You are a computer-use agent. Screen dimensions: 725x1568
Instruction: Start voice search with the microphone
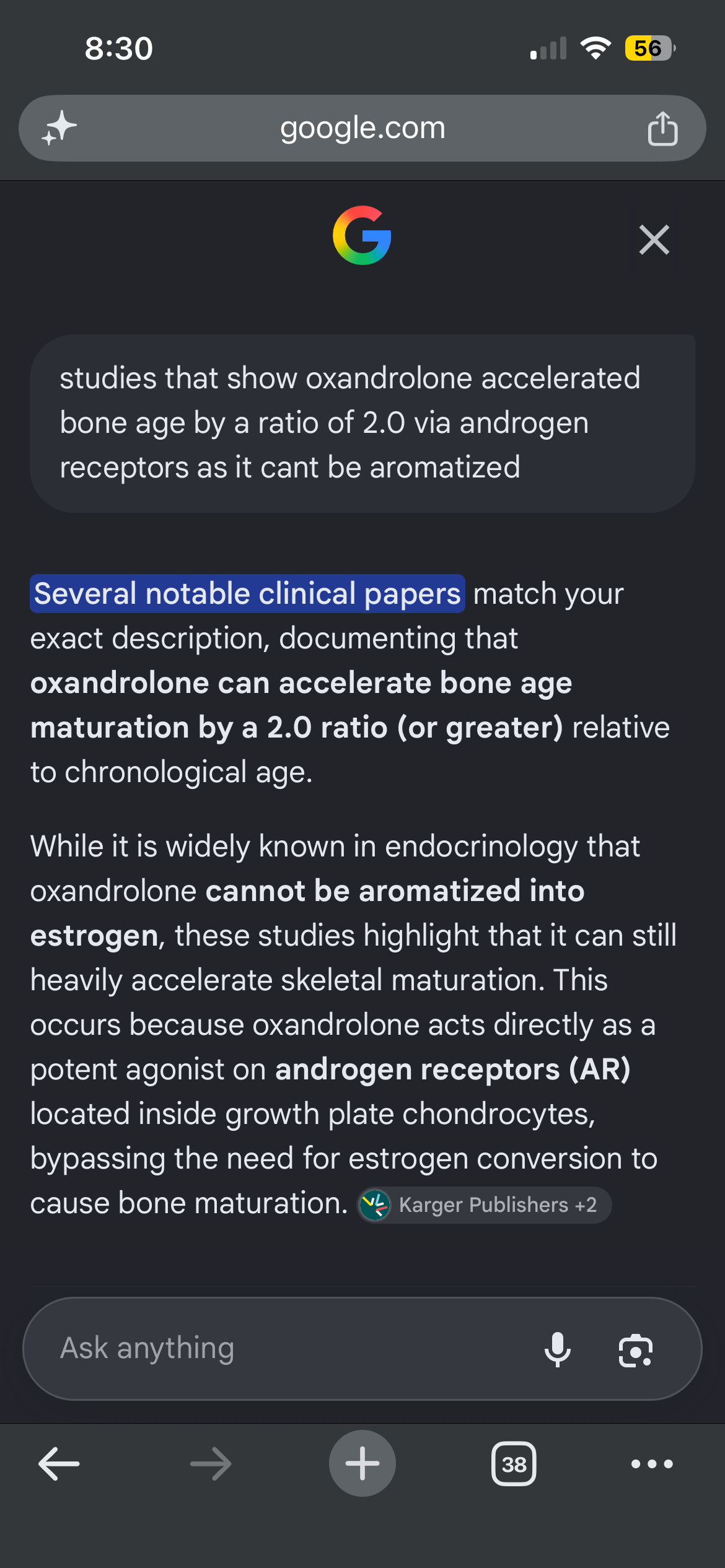[558, 1349]
